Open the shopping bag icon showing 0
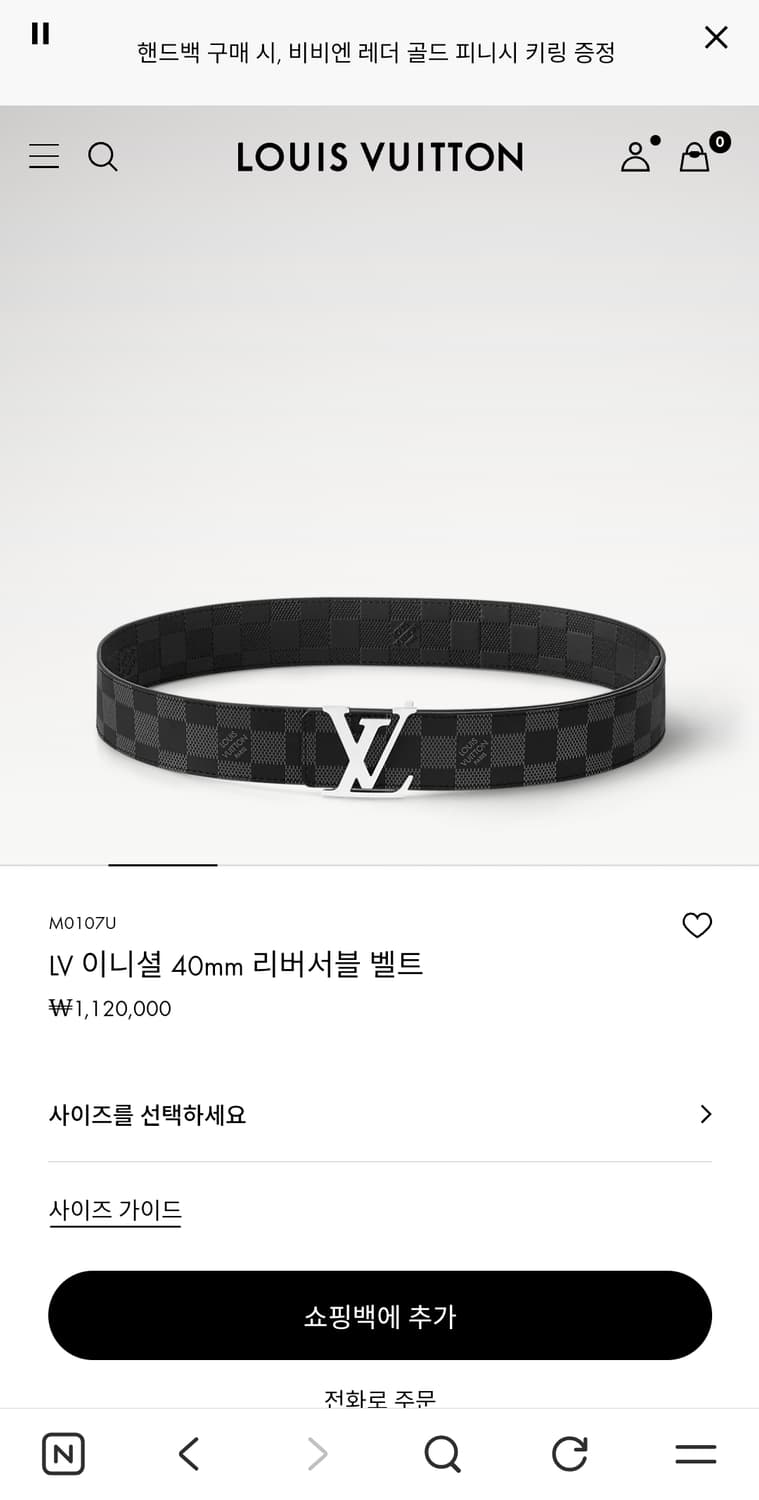Screen dimensions: 759x1500 coord(696,157)
